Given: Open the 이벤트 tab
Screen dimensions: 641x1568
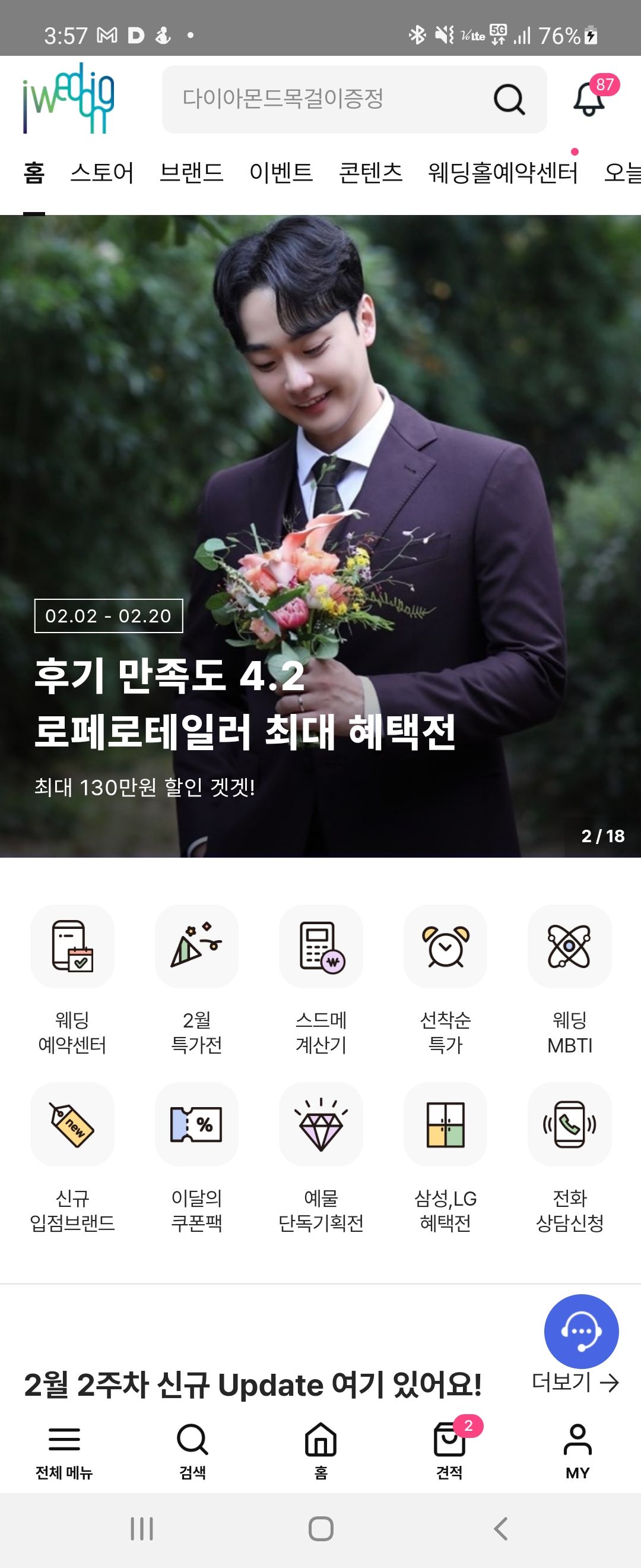Looking at the screenshot, I should point(281,173).
